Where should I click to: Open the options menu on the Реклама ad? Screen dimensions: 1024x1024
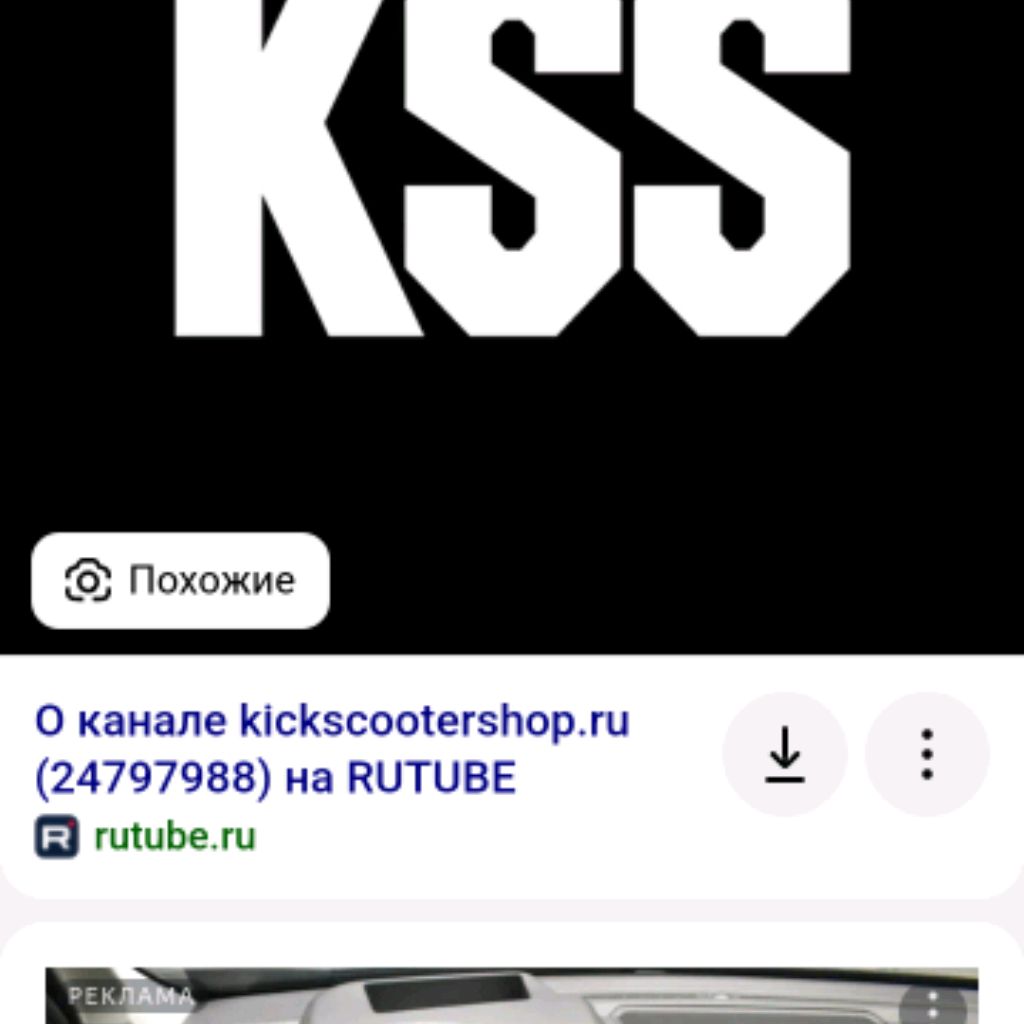pyautogui.click(x=931, y=1004)
